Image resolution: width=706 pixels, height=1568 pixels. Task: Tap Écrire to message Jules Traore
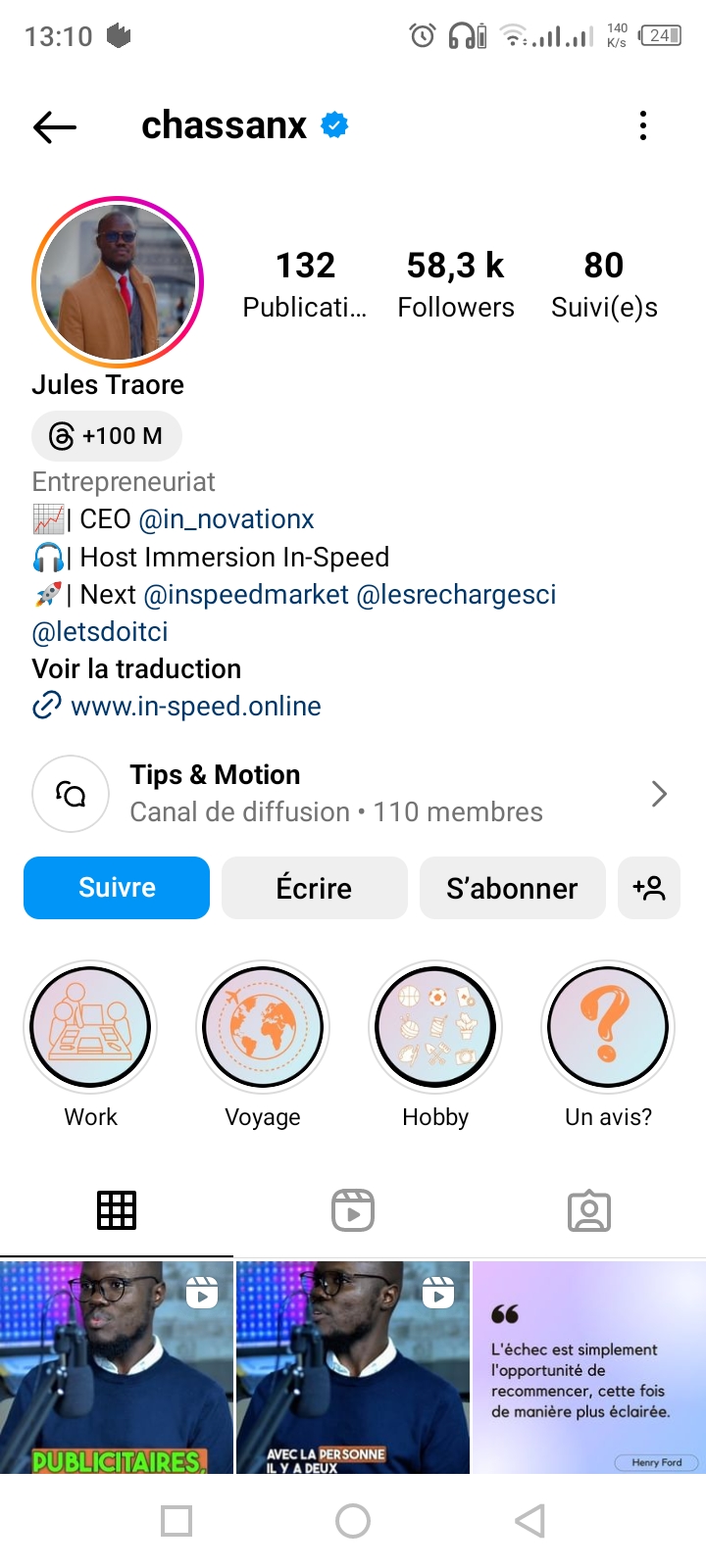tap(314, 888)
